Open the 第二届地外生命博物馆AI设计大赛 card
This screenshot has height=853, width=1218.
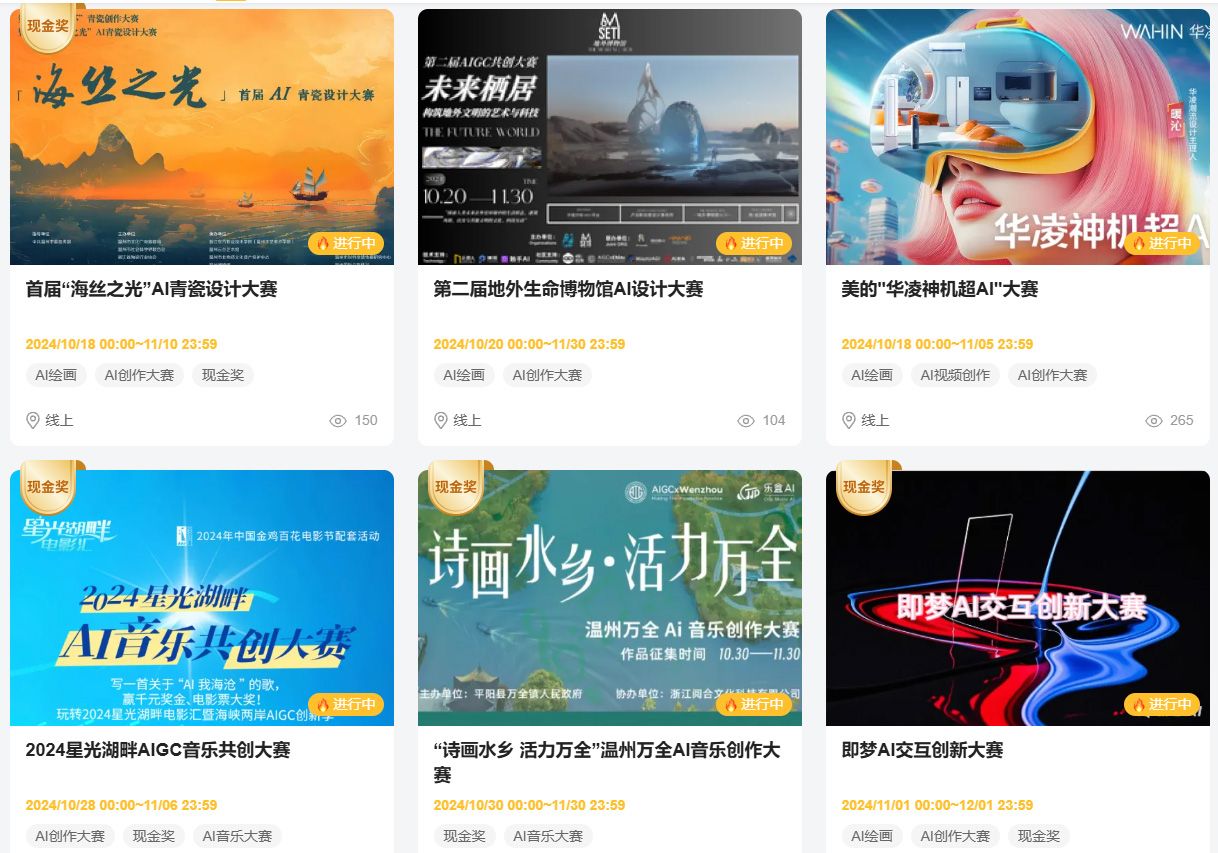coord(568,289)
